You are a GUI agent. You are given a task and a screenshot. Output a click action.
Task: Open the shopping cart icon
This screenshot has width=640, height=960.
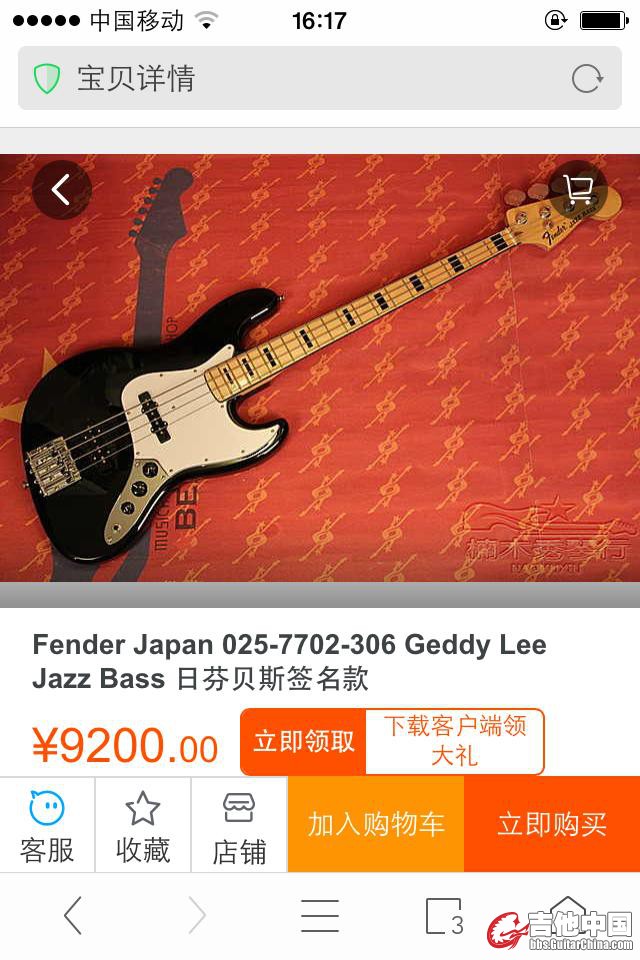578,190
